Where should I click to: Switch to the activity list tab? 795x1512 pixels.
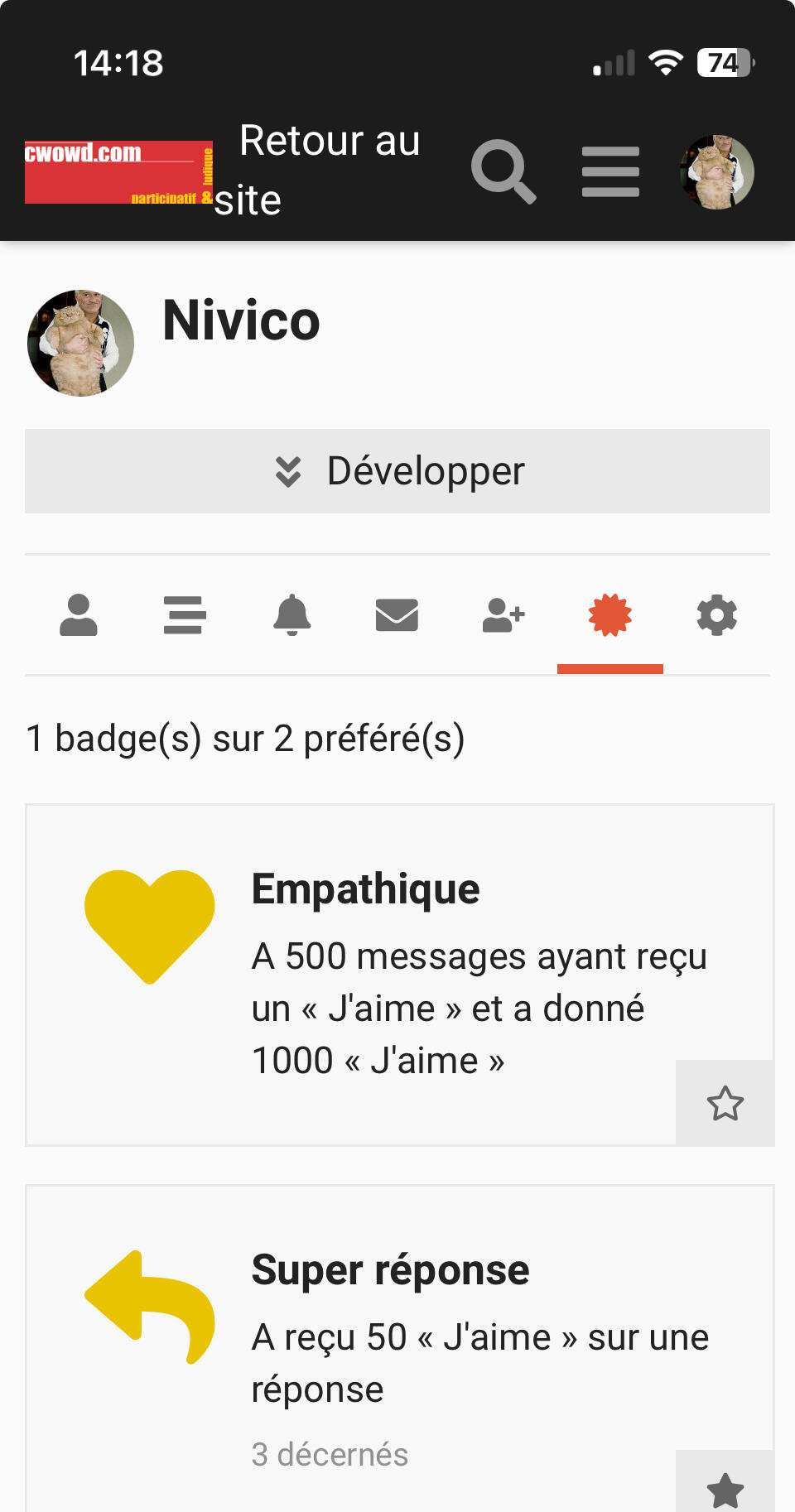click(185, 615)
